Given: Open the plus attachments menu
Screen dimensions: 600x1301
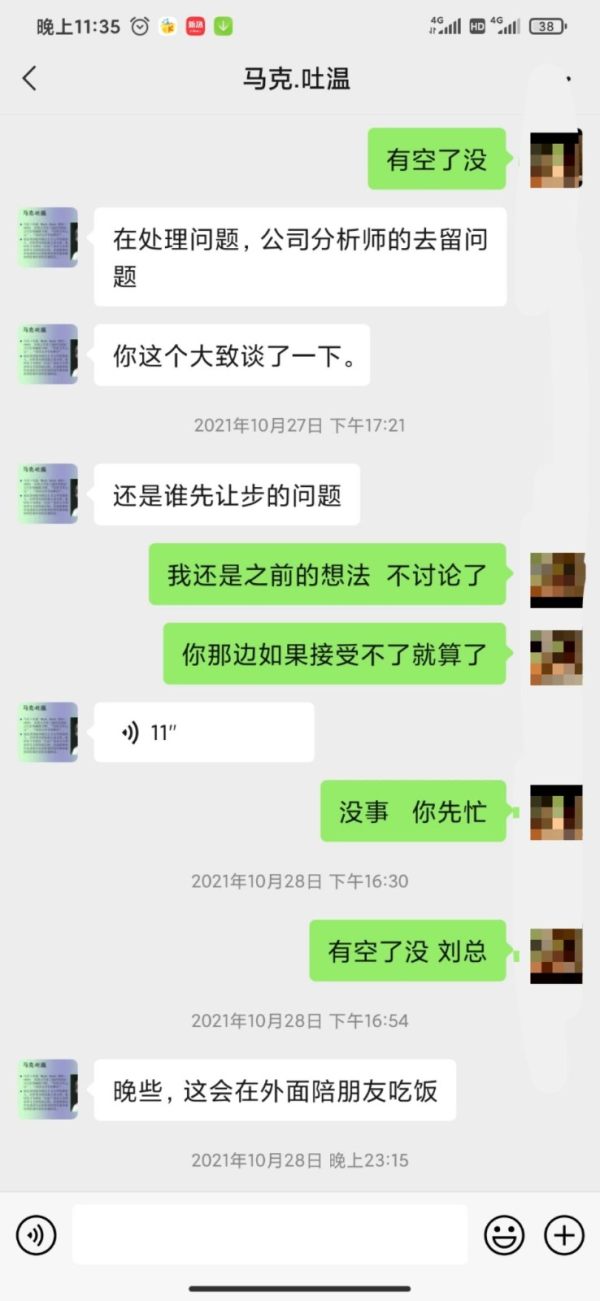Looking at the screenshot, I should click(564, 1235).
